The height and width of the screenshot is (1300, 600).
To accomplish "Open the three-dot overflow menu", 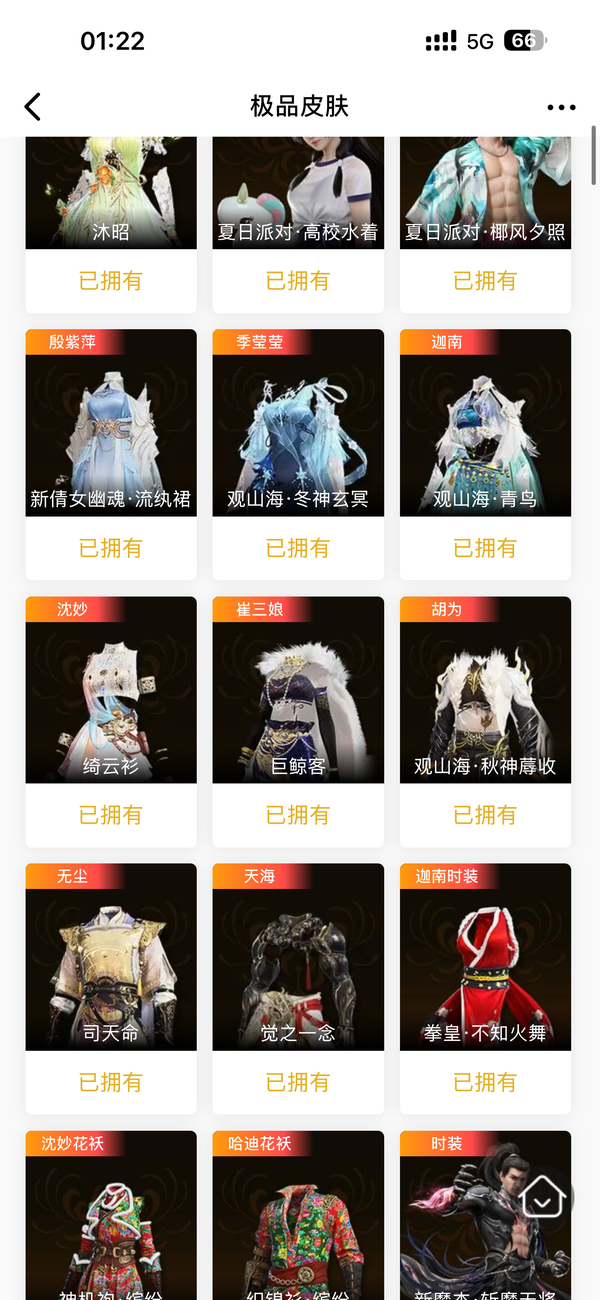I will coord(561,107).
